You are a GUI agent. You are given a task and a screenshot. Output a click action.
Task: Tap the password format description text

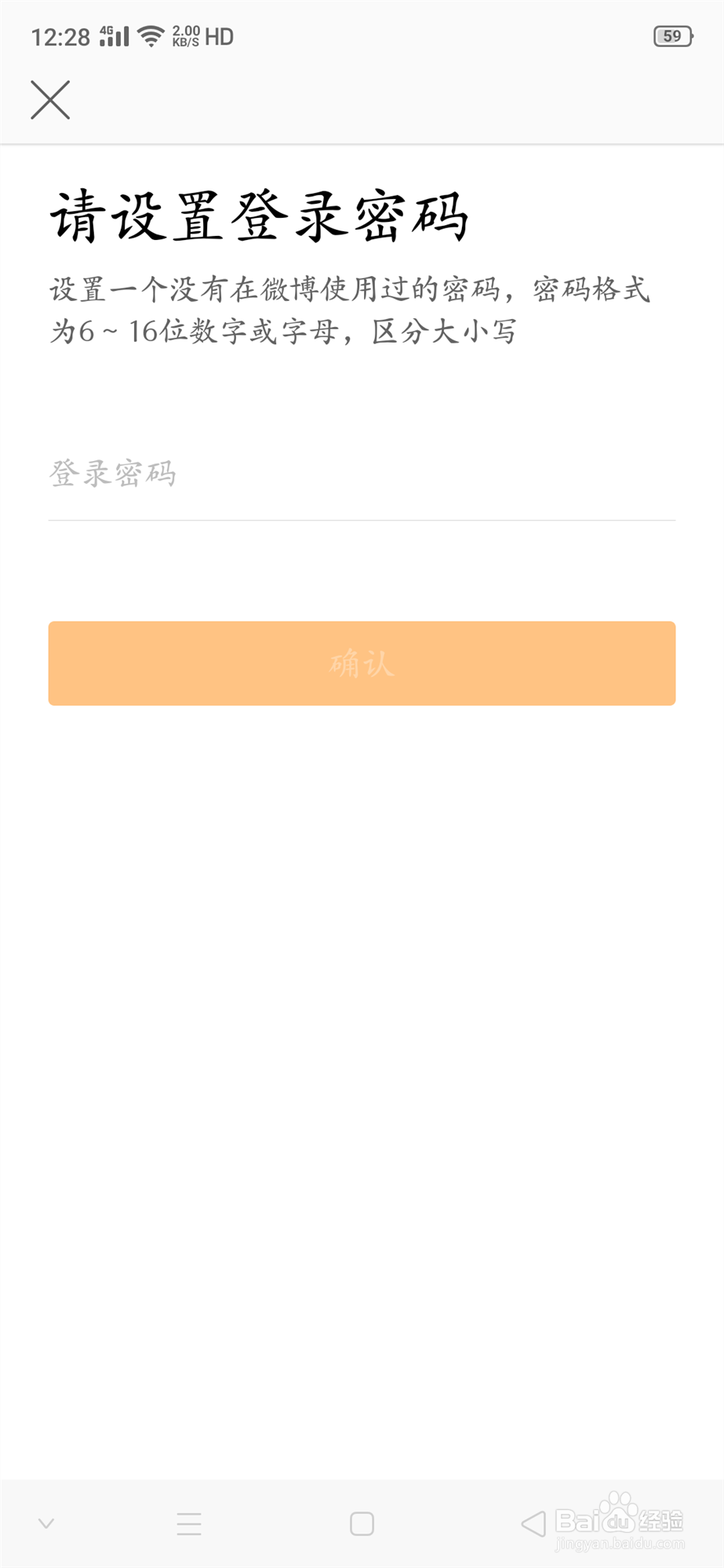pyautogui.click(x=353, y=310)
